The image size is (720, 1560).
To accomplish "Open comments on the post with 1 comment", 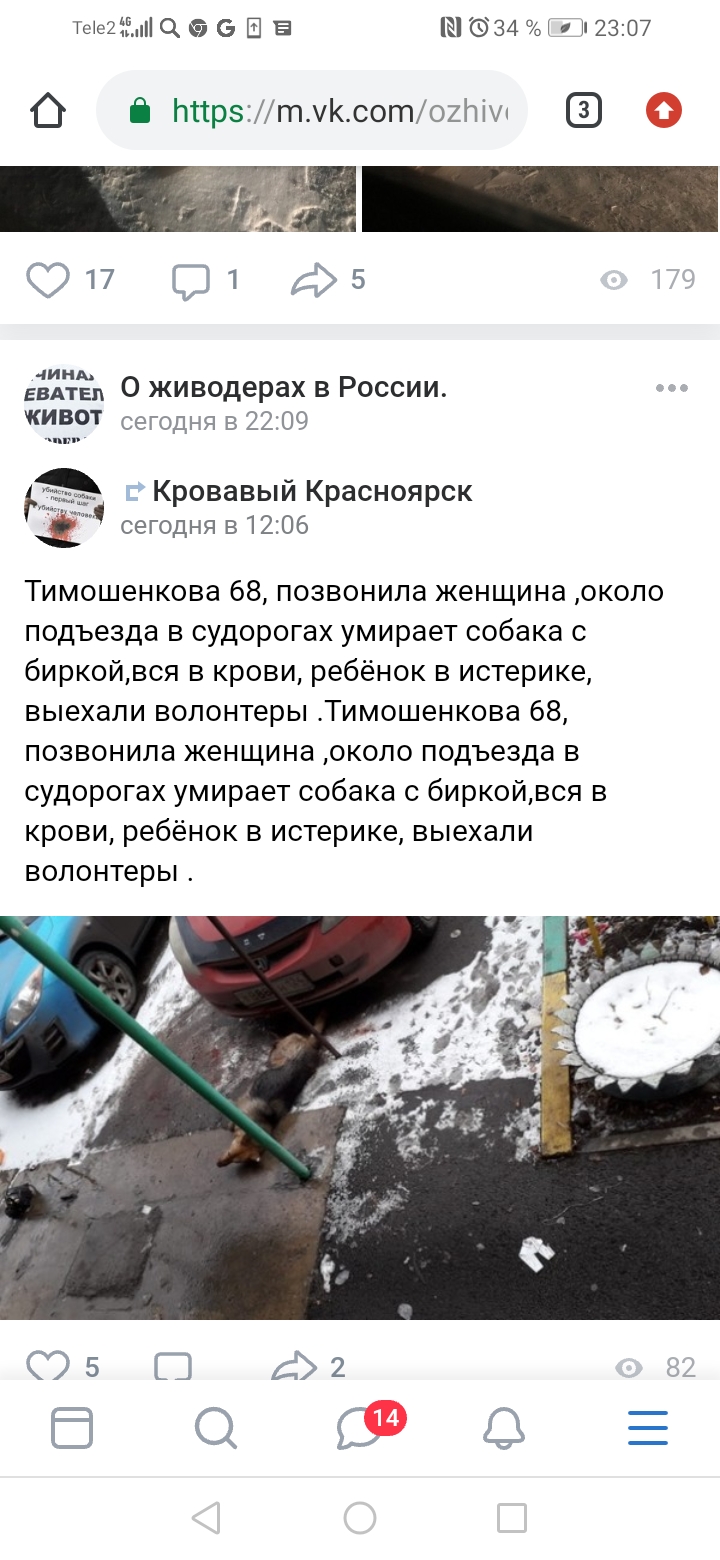I will [191, 280].
